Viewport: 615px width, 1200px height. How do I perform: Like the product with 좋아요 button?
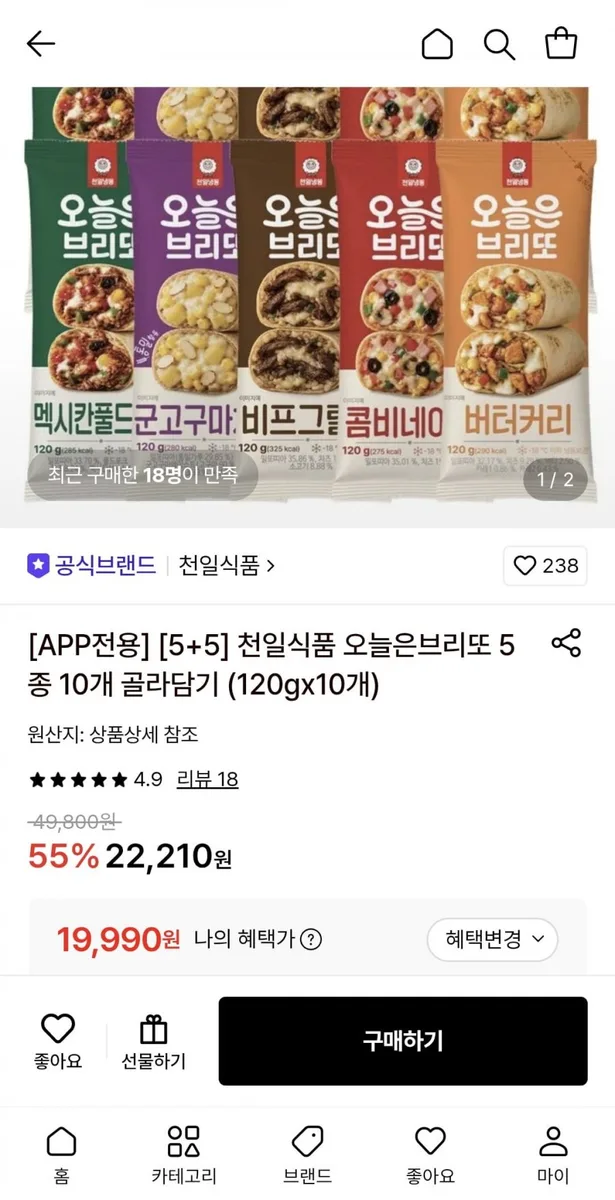pyautogui.click(x=58, y=1042)
